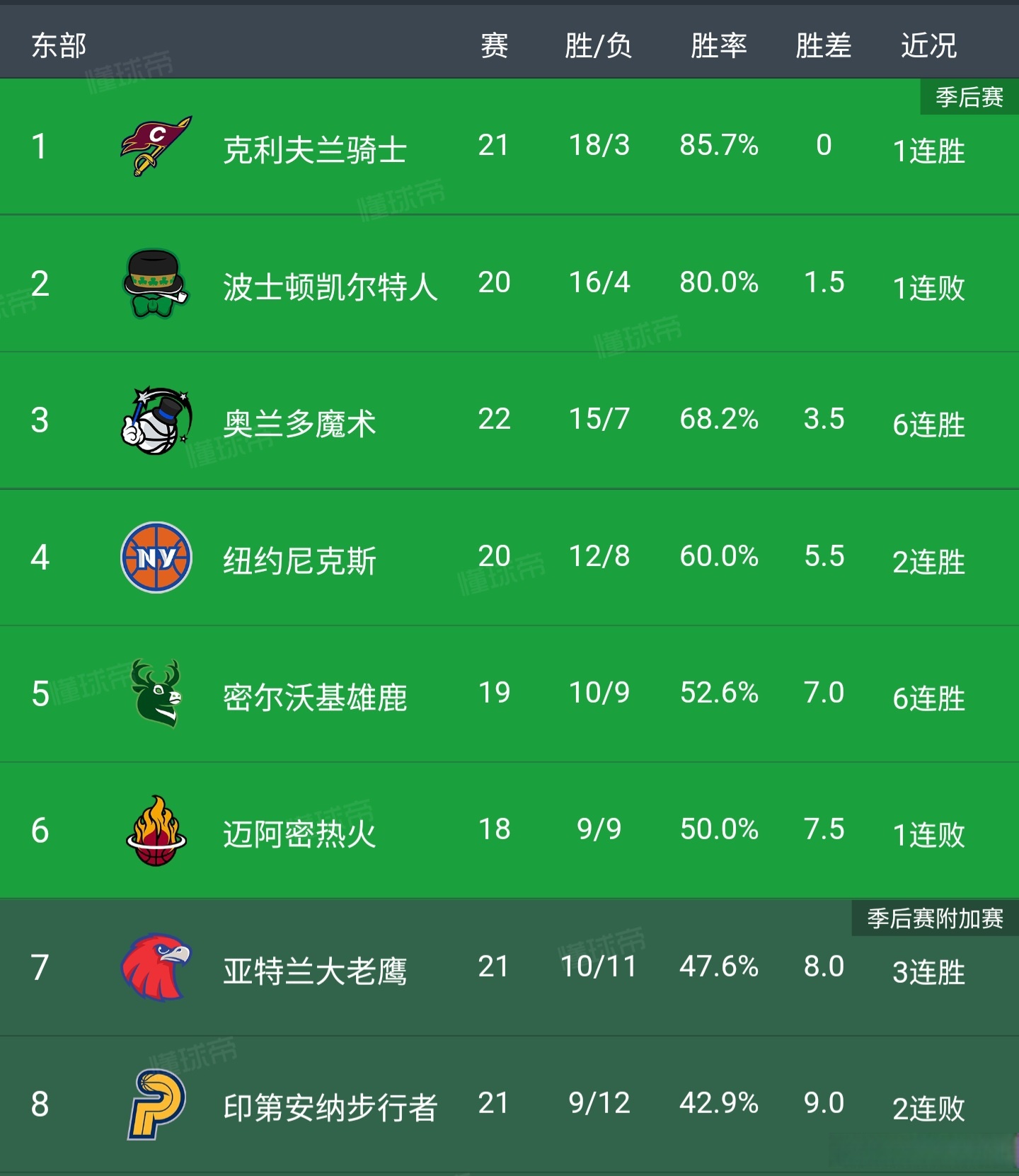Click the New York Knicks NY logo
1019x1176 pixels.
pos(155,556)
